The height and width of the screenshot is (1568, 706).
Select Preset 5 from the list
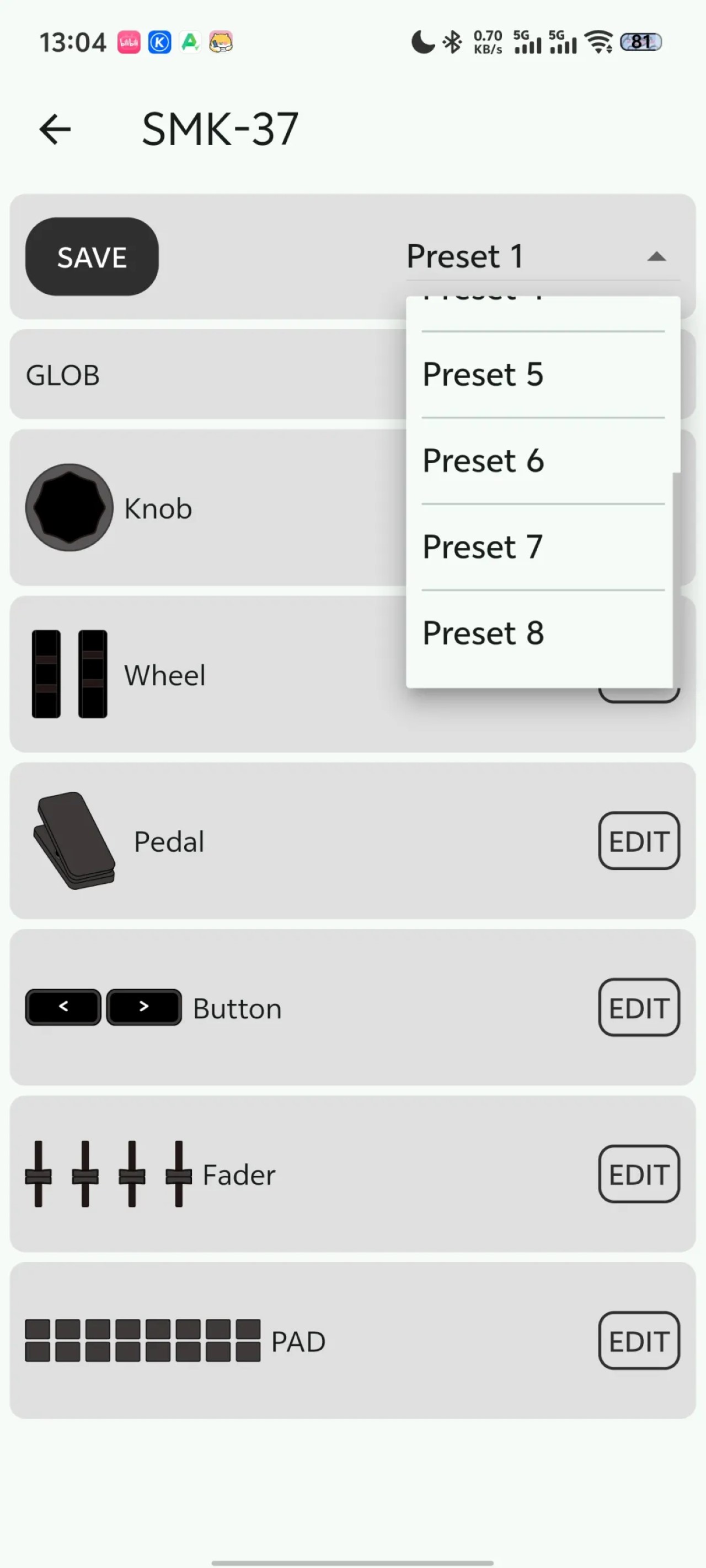click(543, 374)
